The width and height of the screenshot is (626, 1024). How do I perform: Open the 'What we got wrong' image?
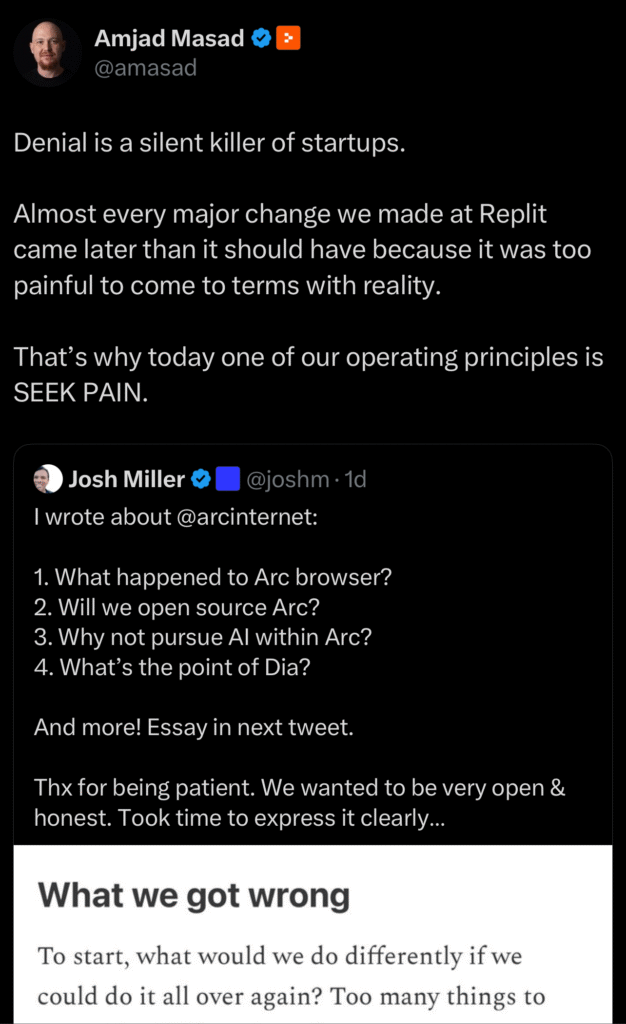coord(313,934)
